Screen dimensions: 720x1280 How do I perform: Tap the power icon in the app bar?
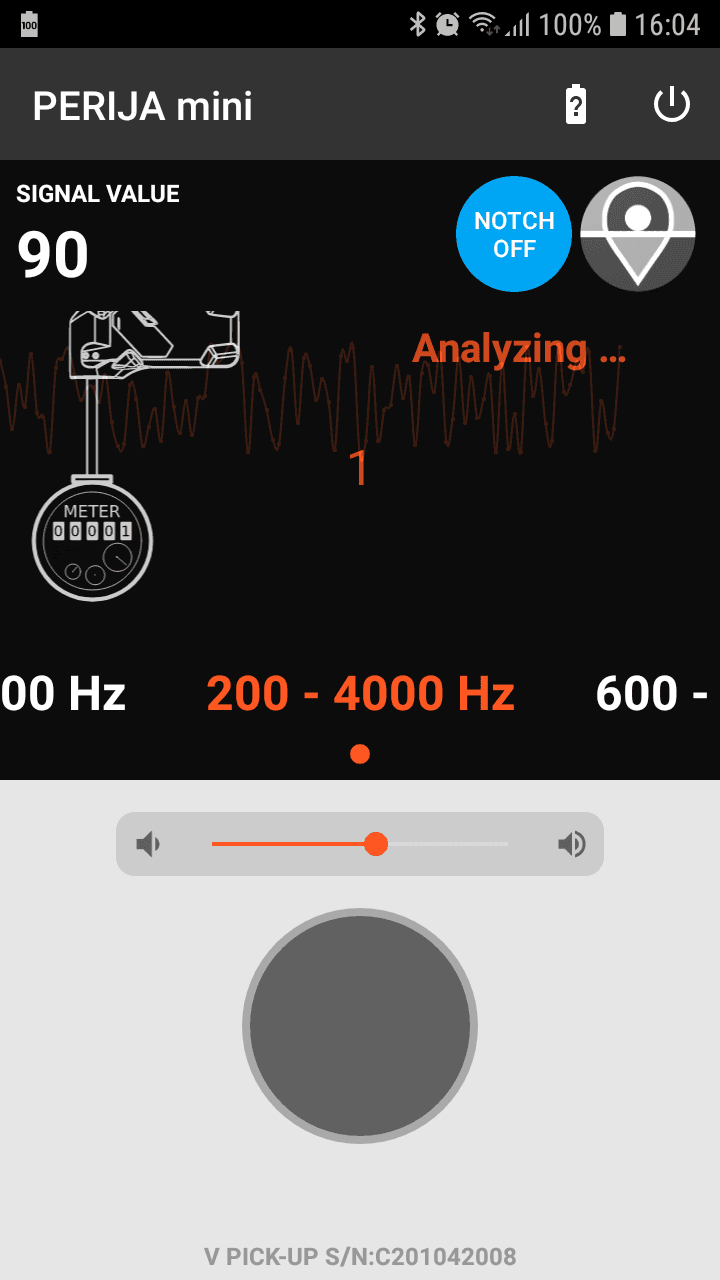[671, 105]
